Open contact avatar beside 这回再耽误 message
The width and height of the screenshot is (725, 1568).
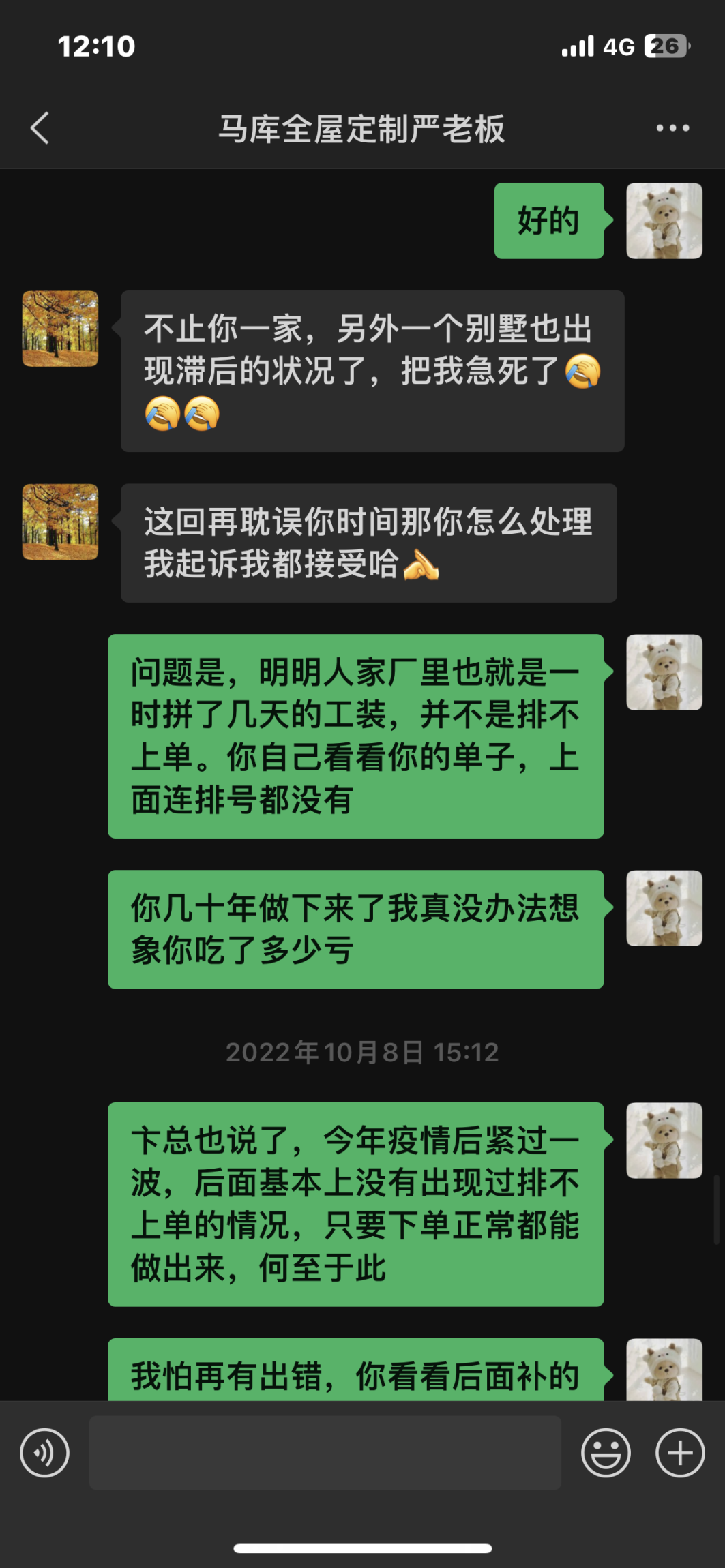tap(61, 522)
